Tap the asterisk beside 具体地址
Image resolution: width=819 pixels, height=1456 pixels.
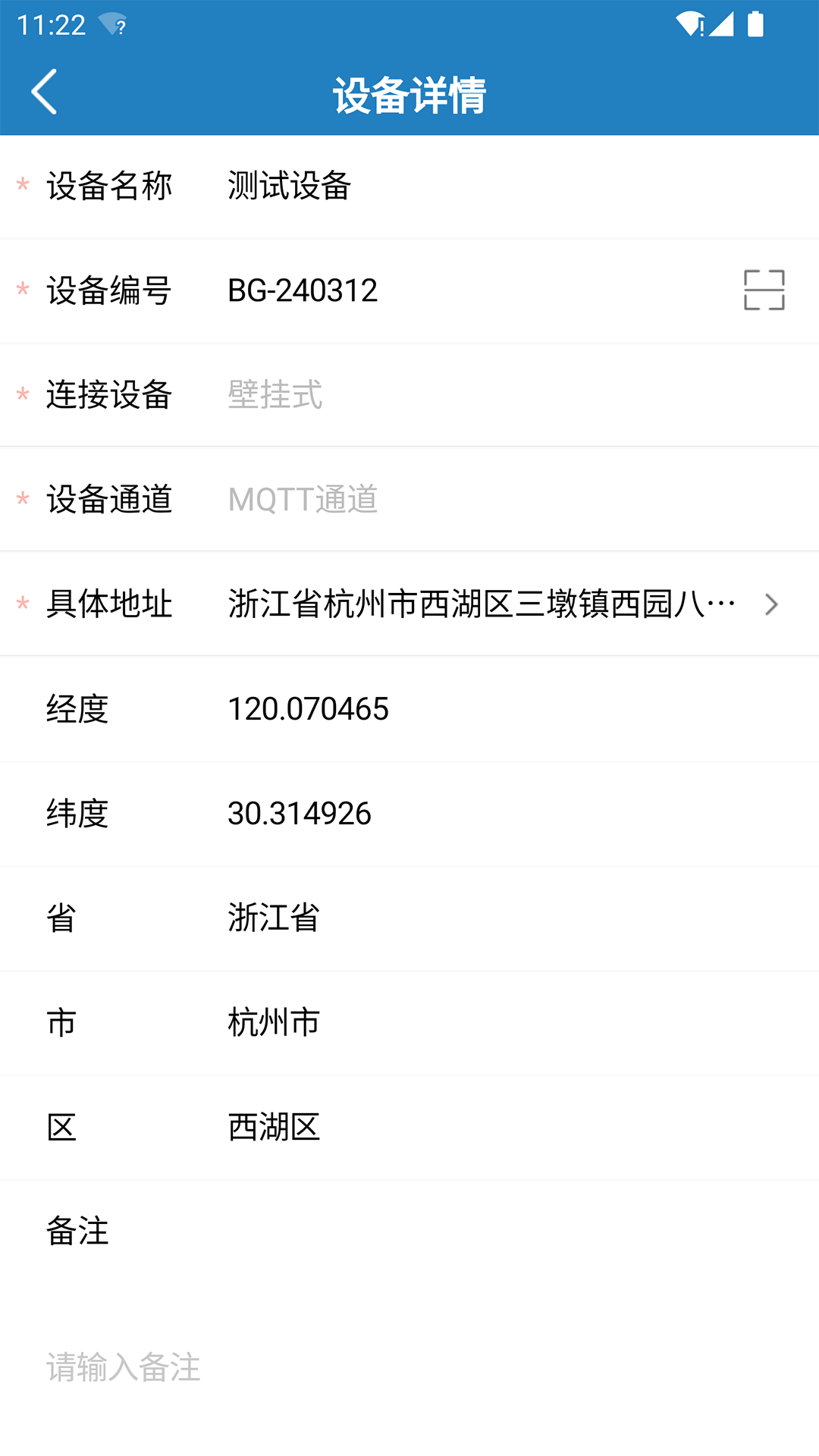click(22, 604)
